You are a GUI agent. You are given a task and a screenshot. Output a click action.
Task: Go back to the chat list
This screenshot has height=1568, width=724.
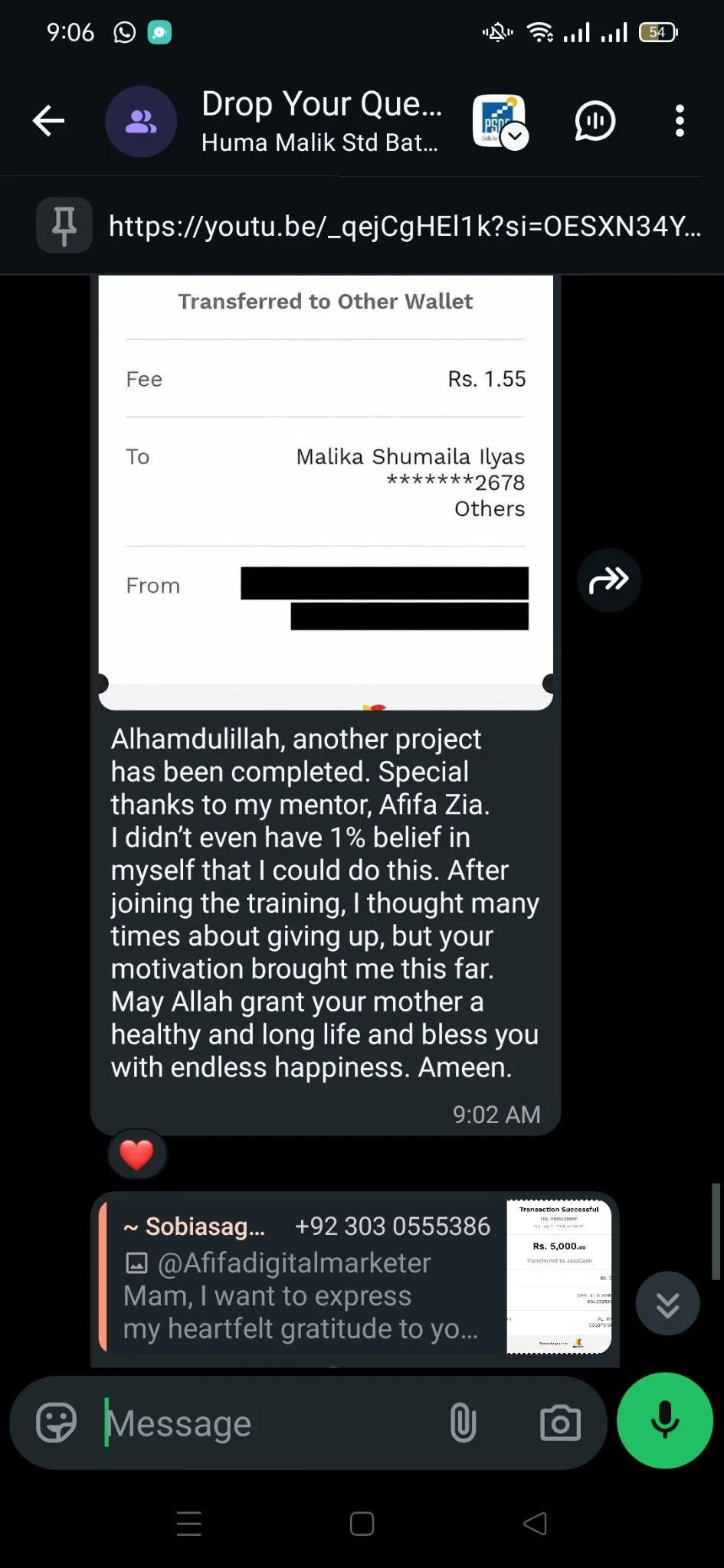coord(48,121)
